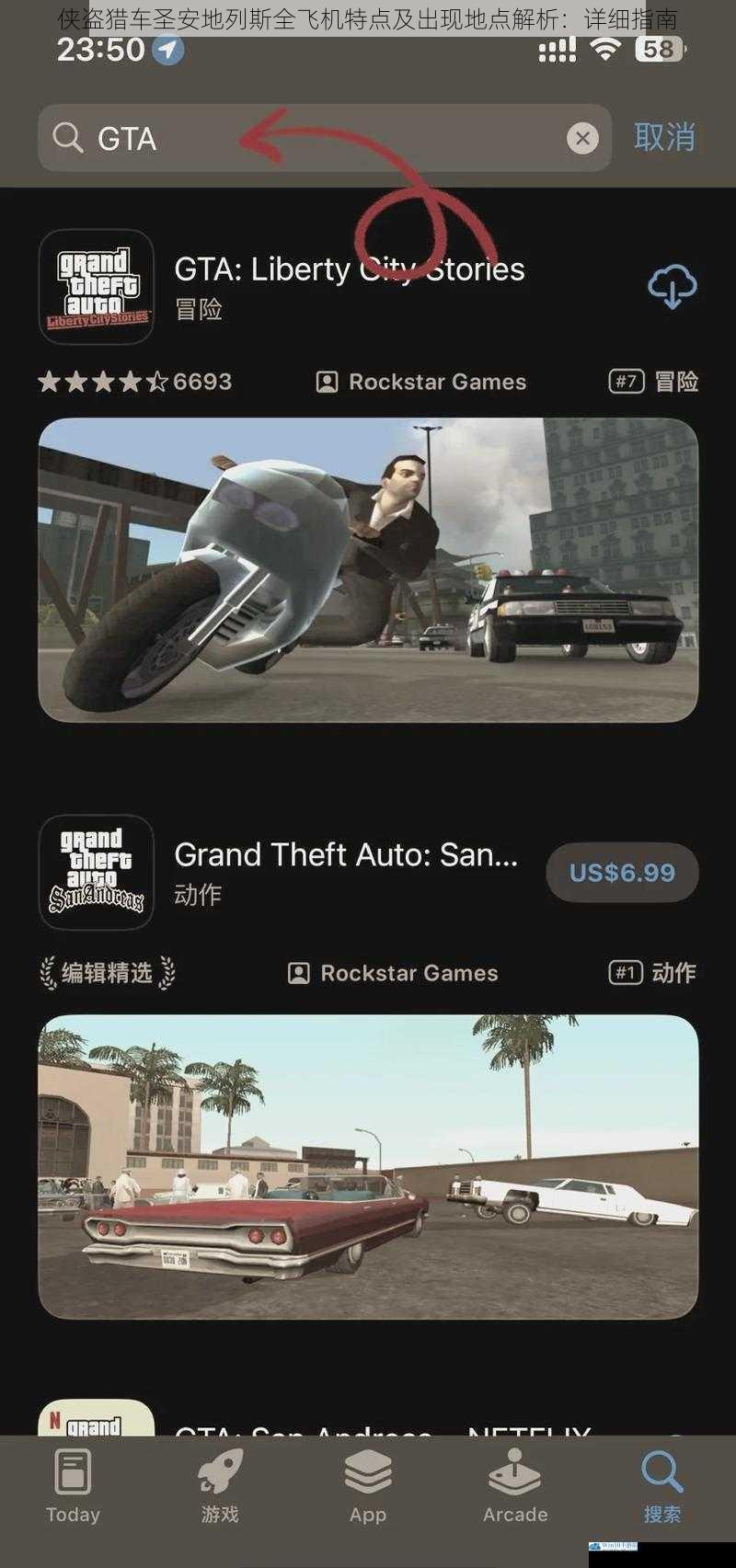The width and height of the screenshot is (736, 1568).
Task: Select the 搜索 tab
Action: (x=662, y=1487)
